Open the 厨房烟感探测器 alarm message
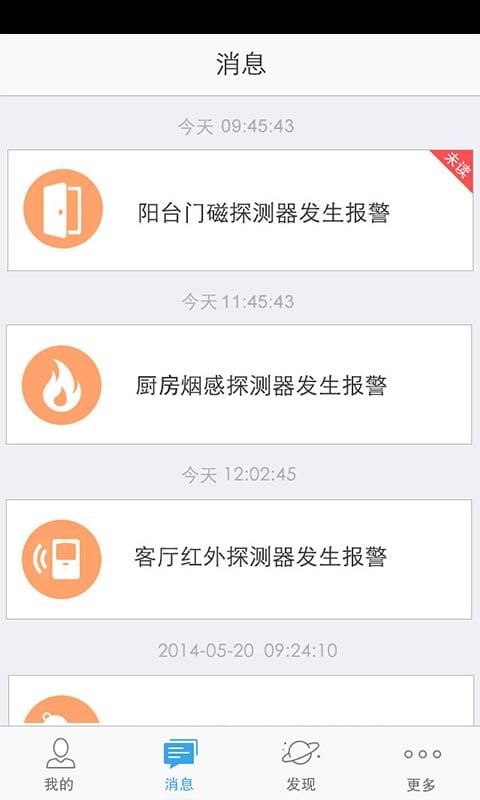480x800 pixels. [239, 384]
